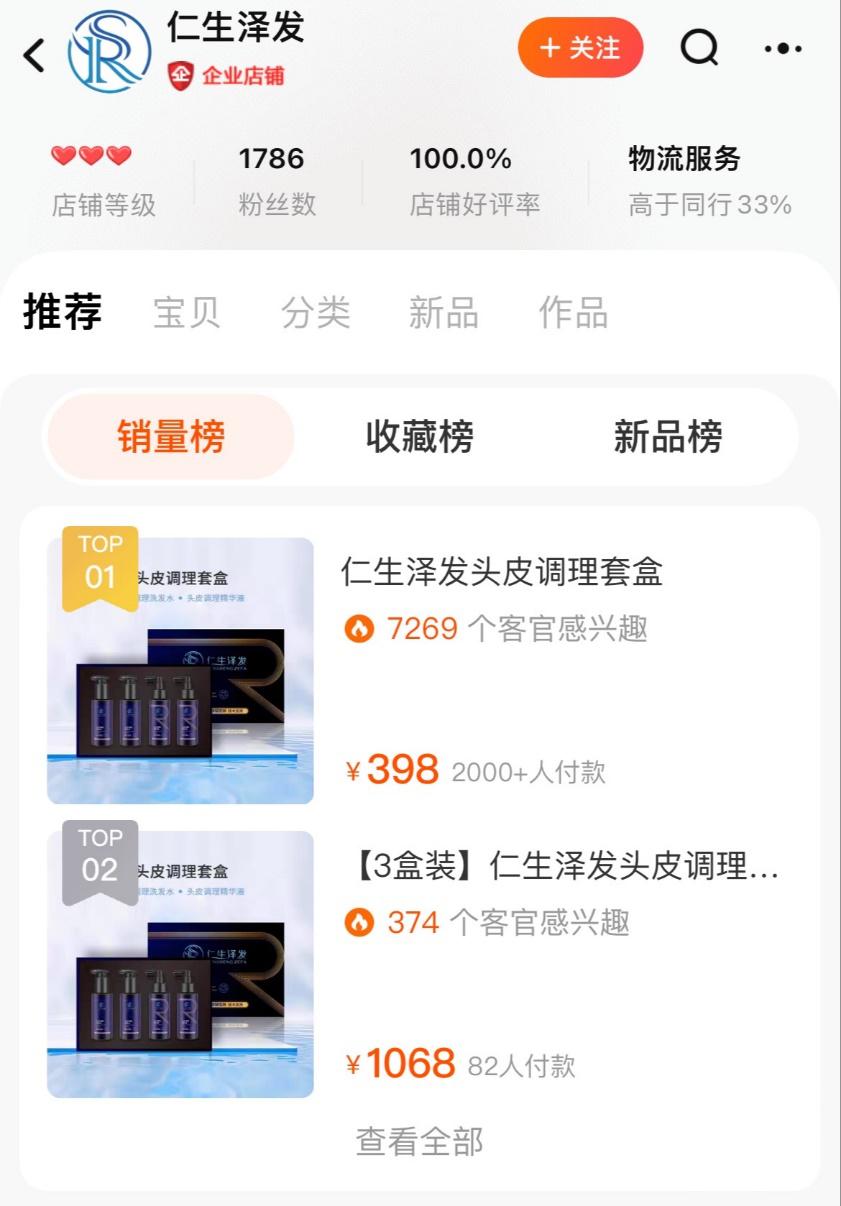Follow the store with 关注 button

[x=580, y=48]
